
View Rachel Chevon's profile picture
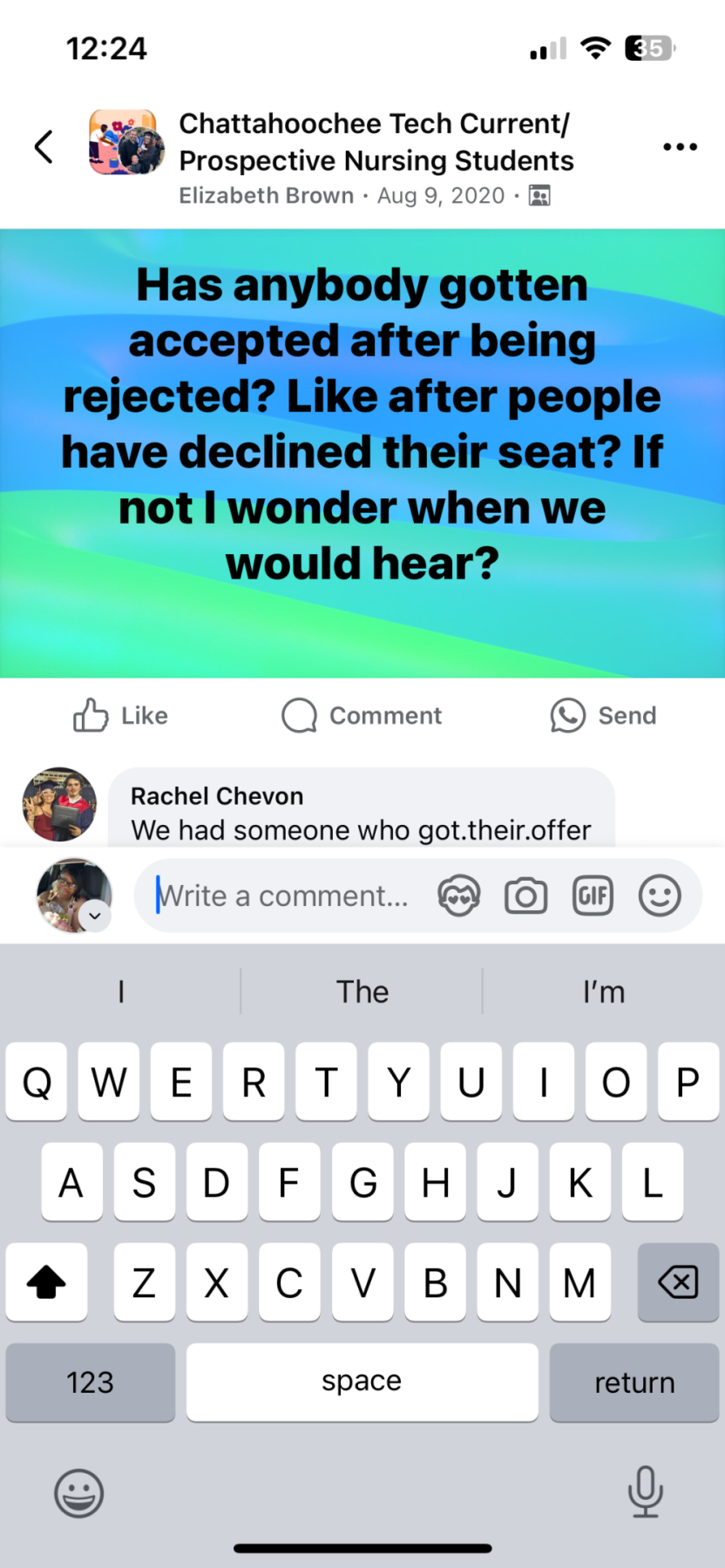pos(59,804)
